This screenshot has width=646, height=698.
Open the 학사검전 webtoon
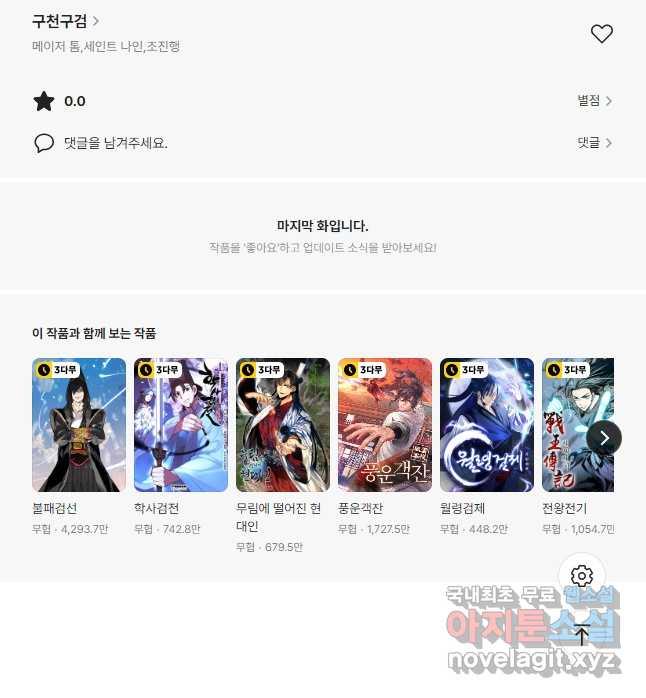pyautogui.click(x=181, y=425)
